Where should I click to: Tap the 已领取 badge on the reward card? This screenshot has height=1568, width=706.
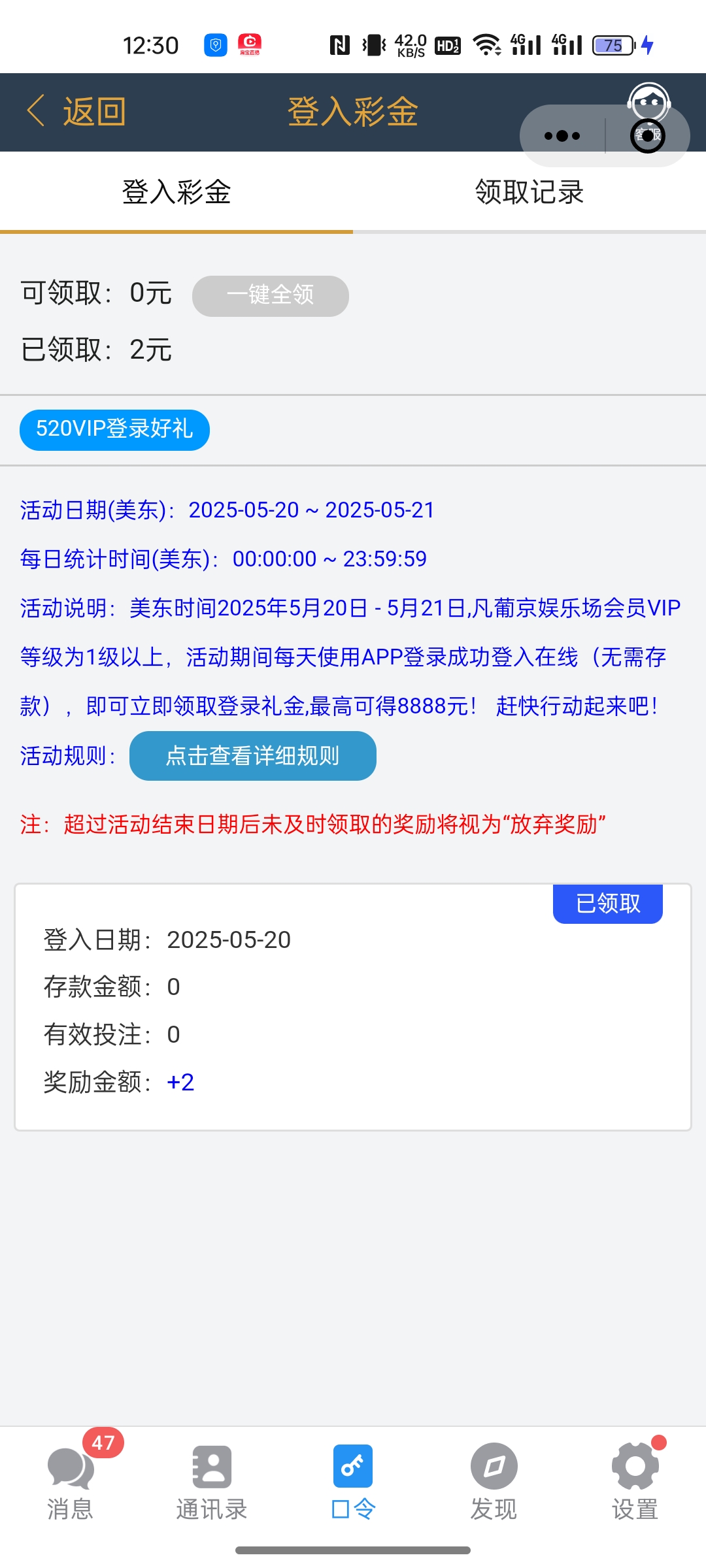coord(608,904)
